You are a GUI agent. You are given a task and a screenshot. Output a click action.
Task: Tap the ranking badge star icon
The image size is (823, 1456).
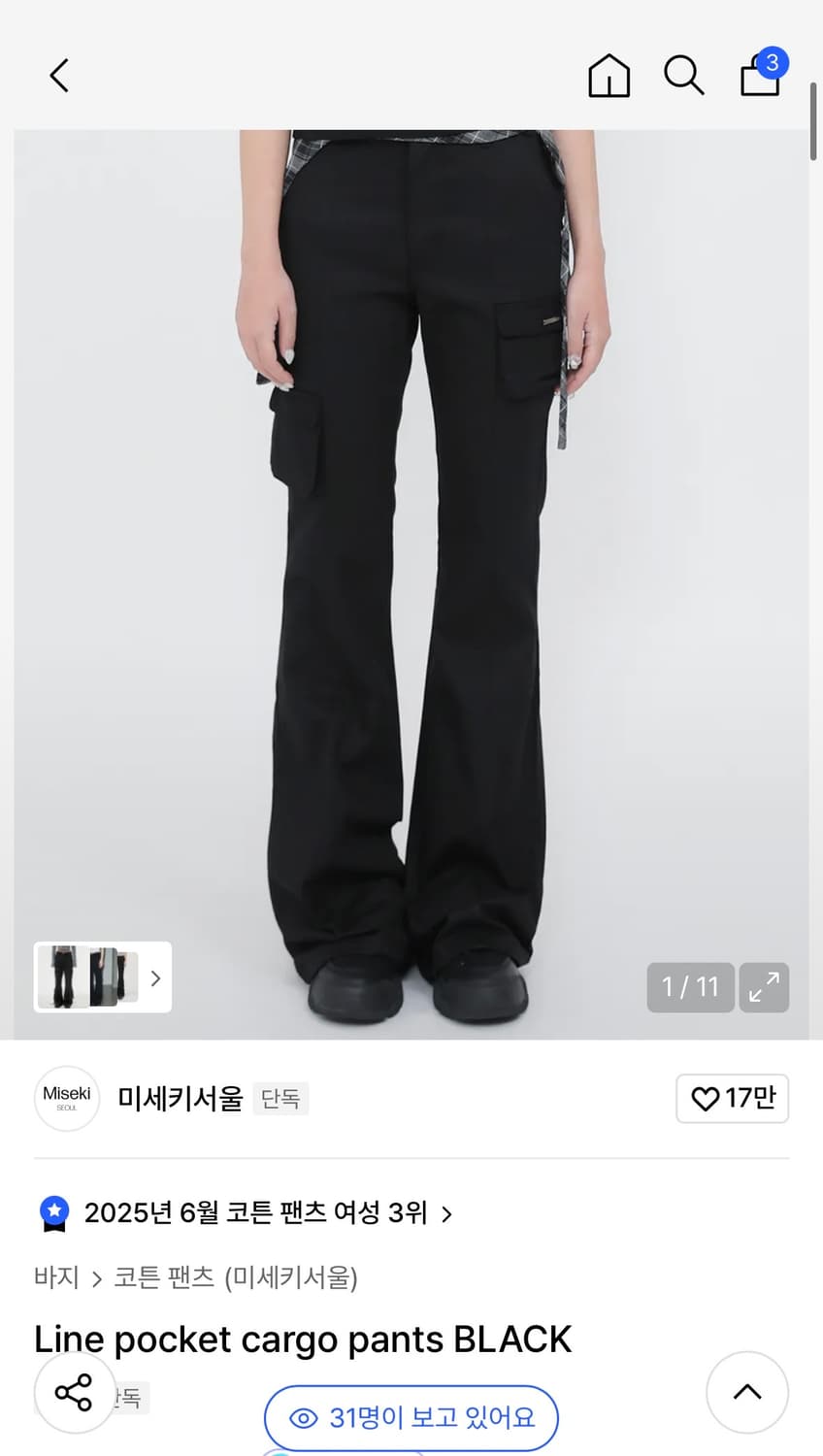coord(53,1212)
